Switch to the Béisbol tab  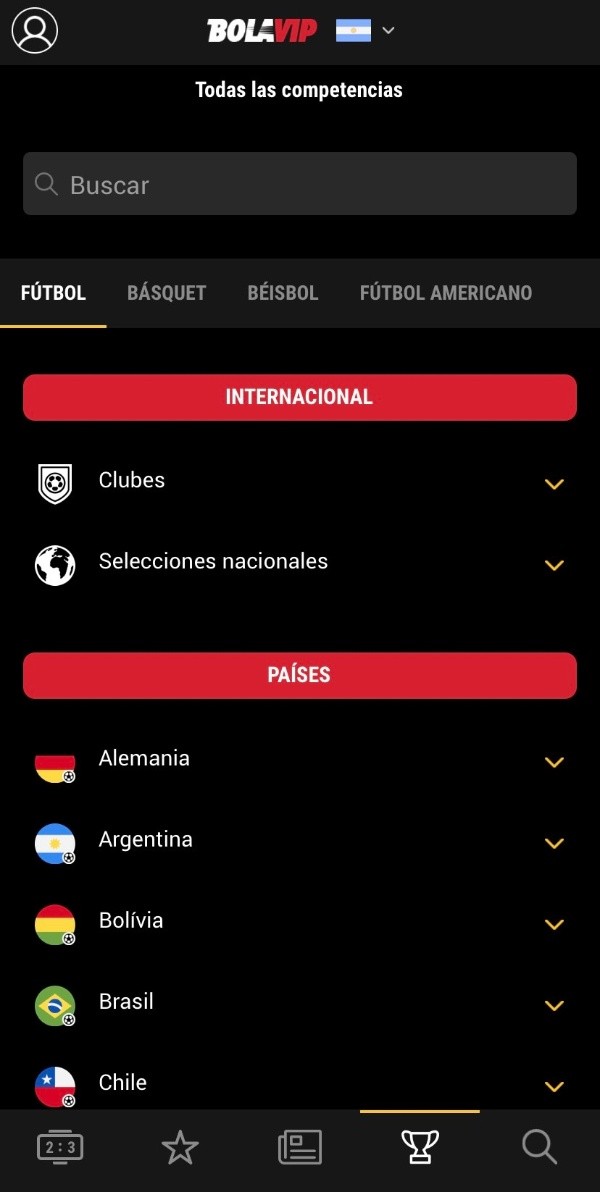click(283, 293)
